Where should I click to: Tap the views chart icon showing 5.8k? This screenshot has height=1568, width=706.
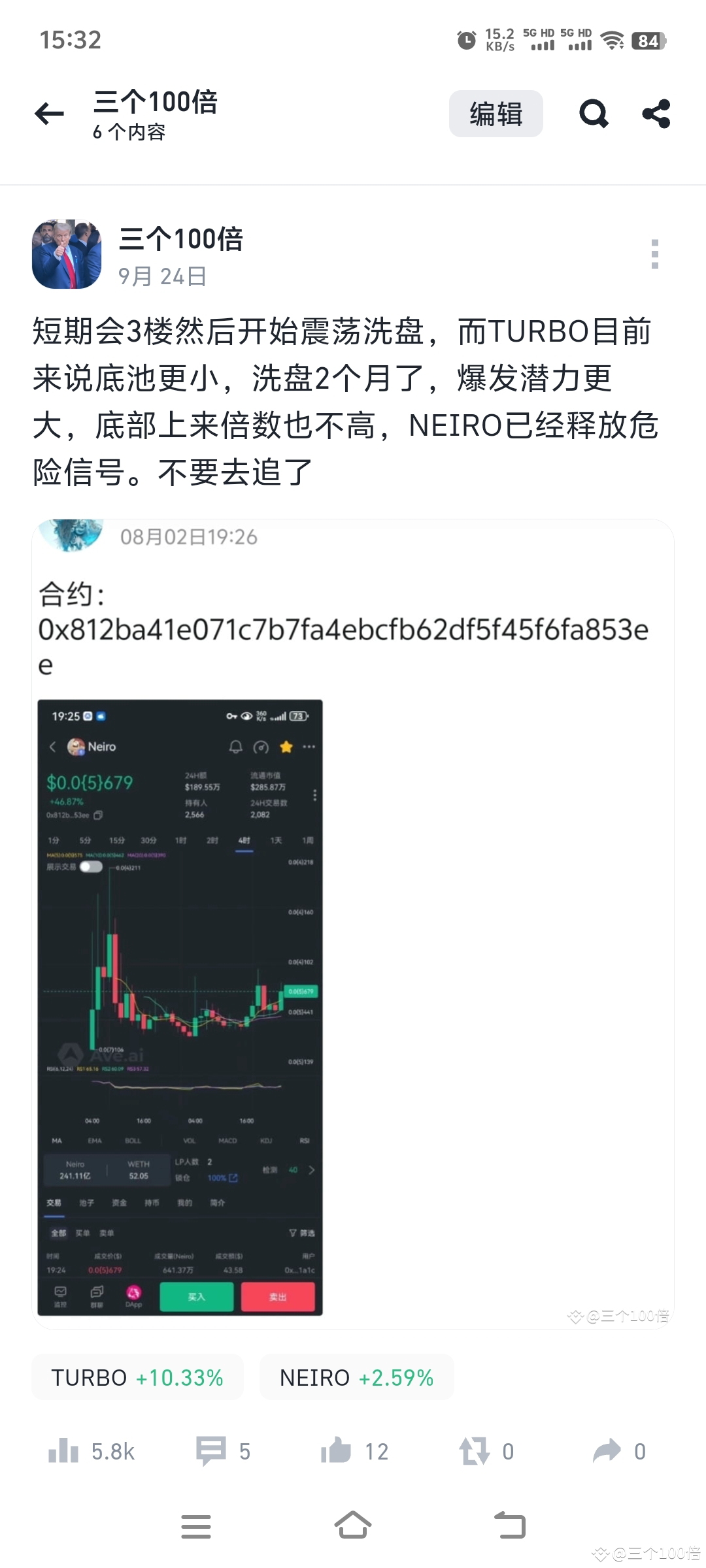point(62,1452)
